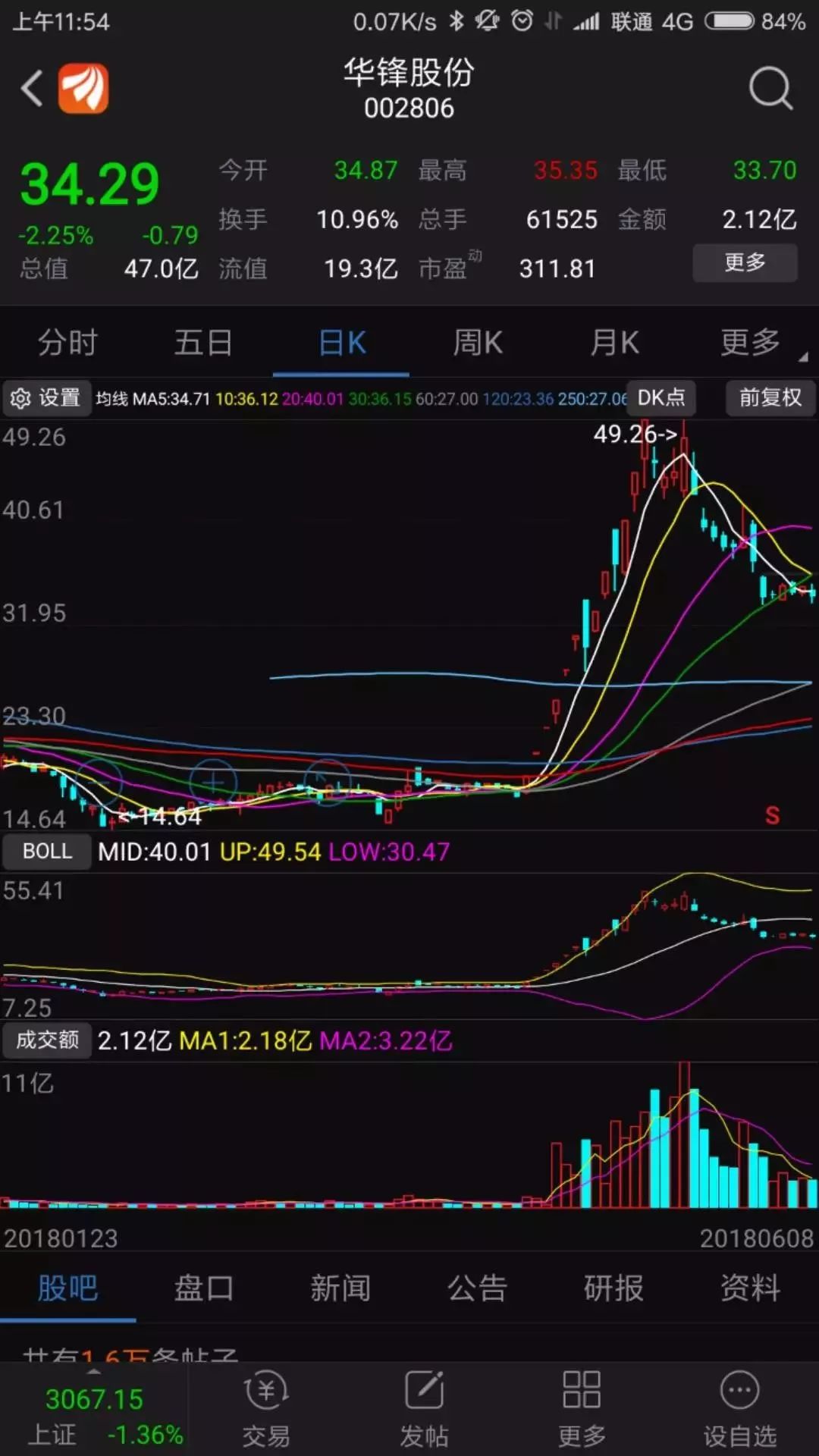
Task: Switch to the 五日 chart tab
Action: click(x=203, y=343)
